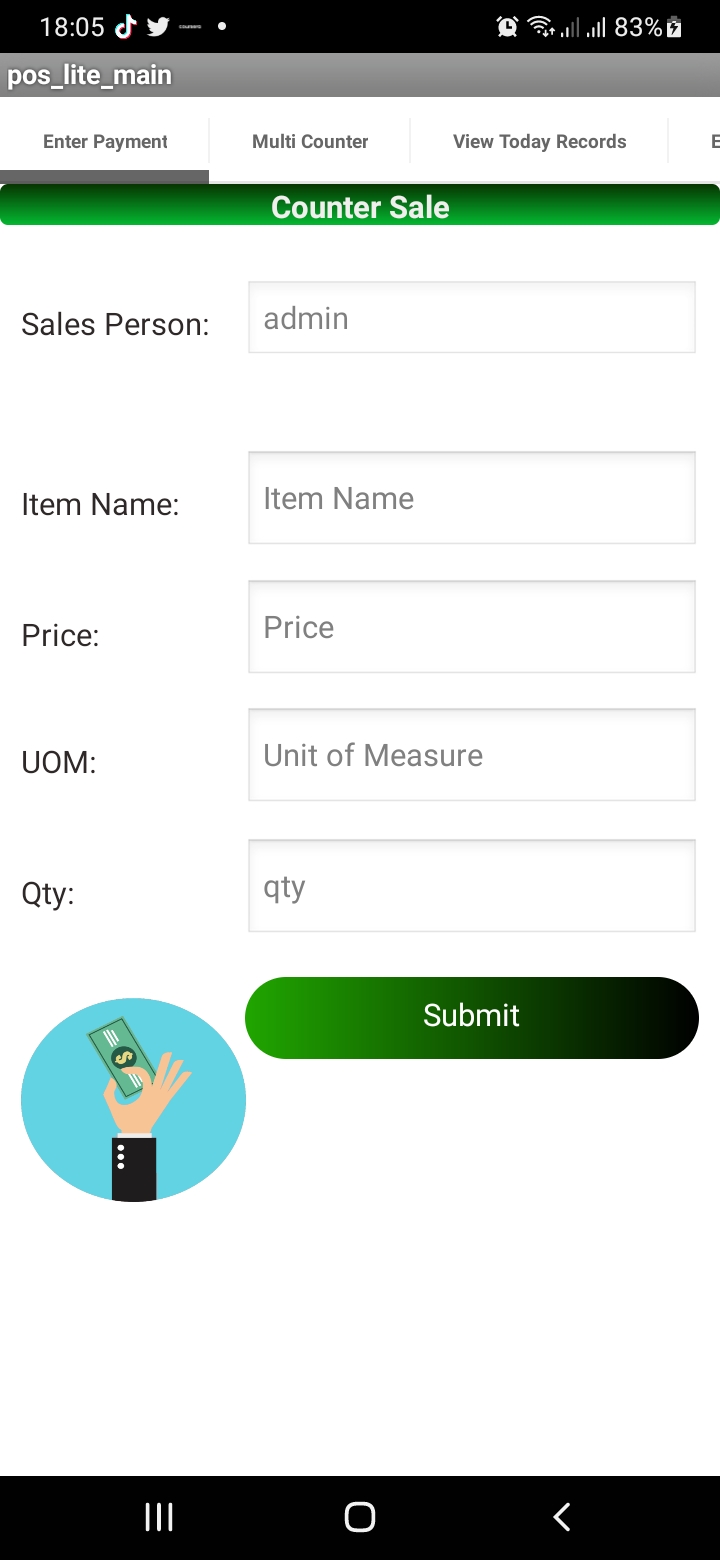The width and height of the screenshot is (720, 1560).
Task: Focus the Item Name input field
Action: pos(471,498)
